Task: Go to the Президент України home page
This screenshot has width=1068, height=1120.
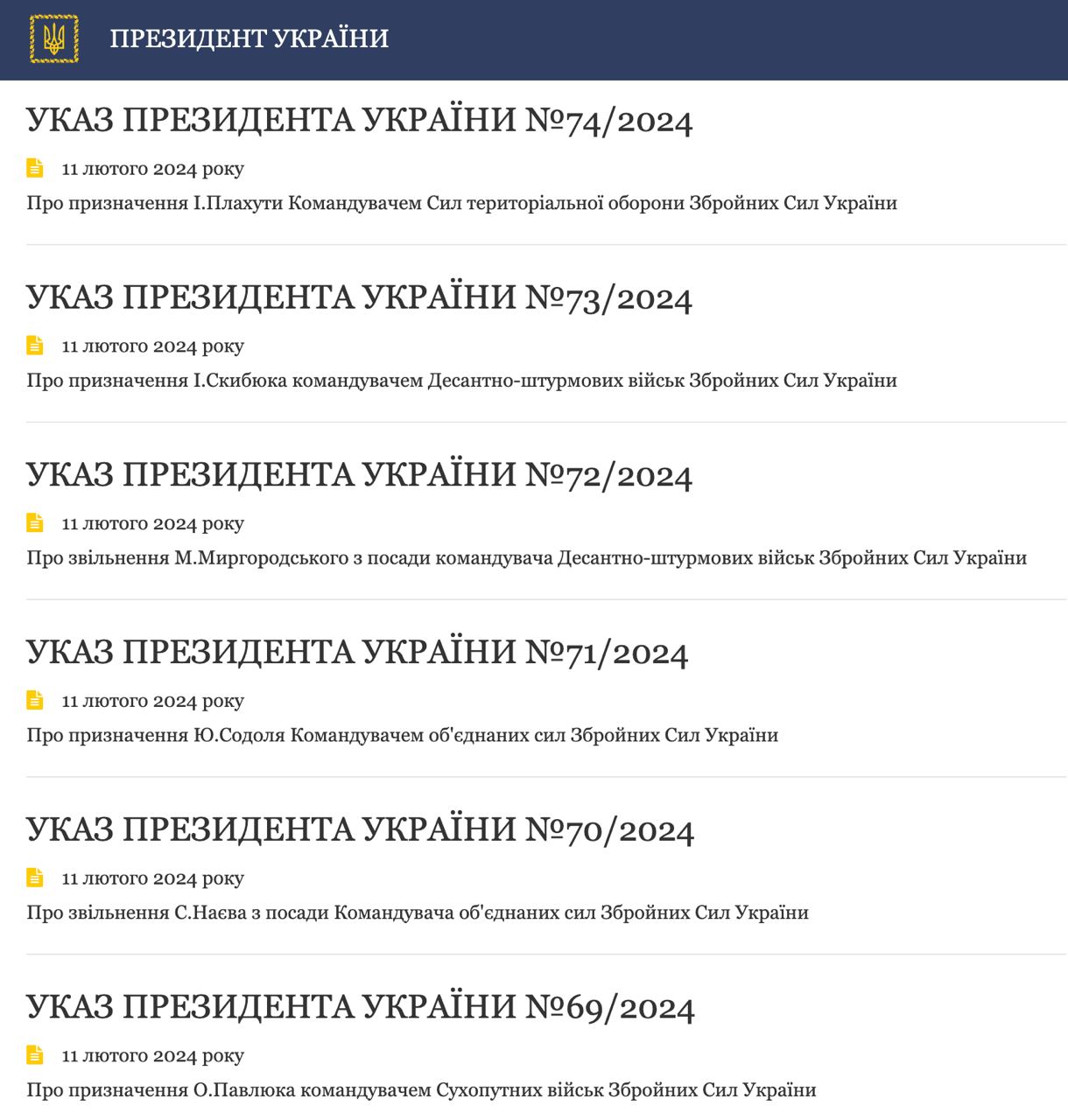Action: (x=249, y=38)
